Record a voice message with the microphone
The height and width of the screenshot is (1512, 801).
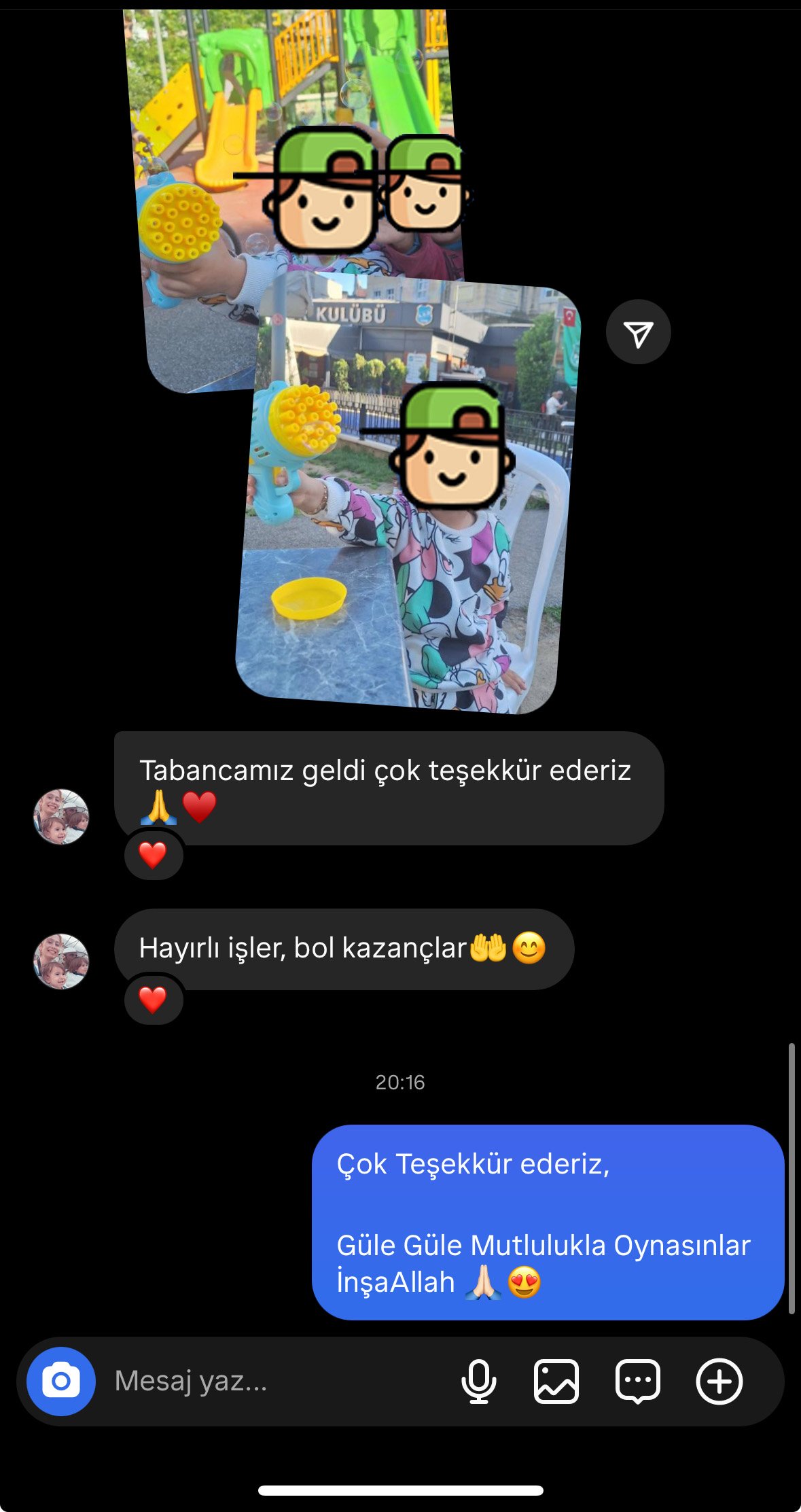click(479, 1382)
